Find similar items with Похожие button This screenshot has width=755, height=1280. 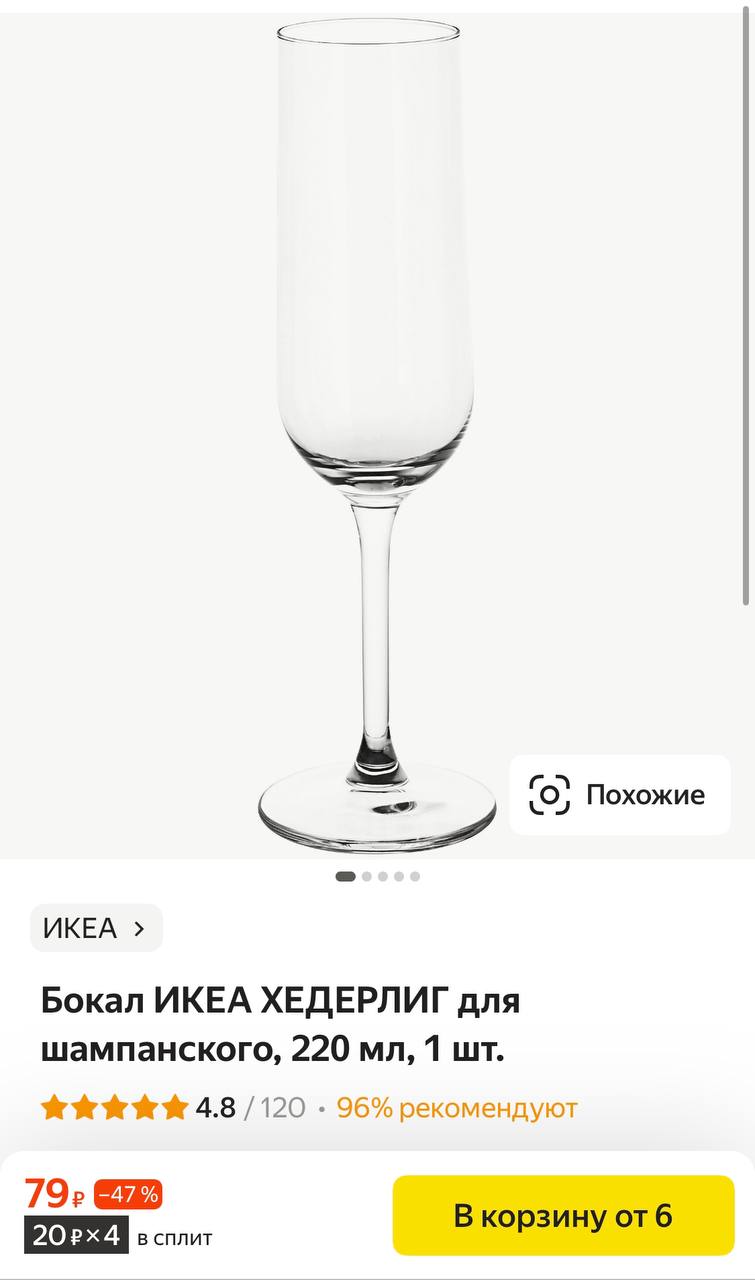(x=619, y=795)
